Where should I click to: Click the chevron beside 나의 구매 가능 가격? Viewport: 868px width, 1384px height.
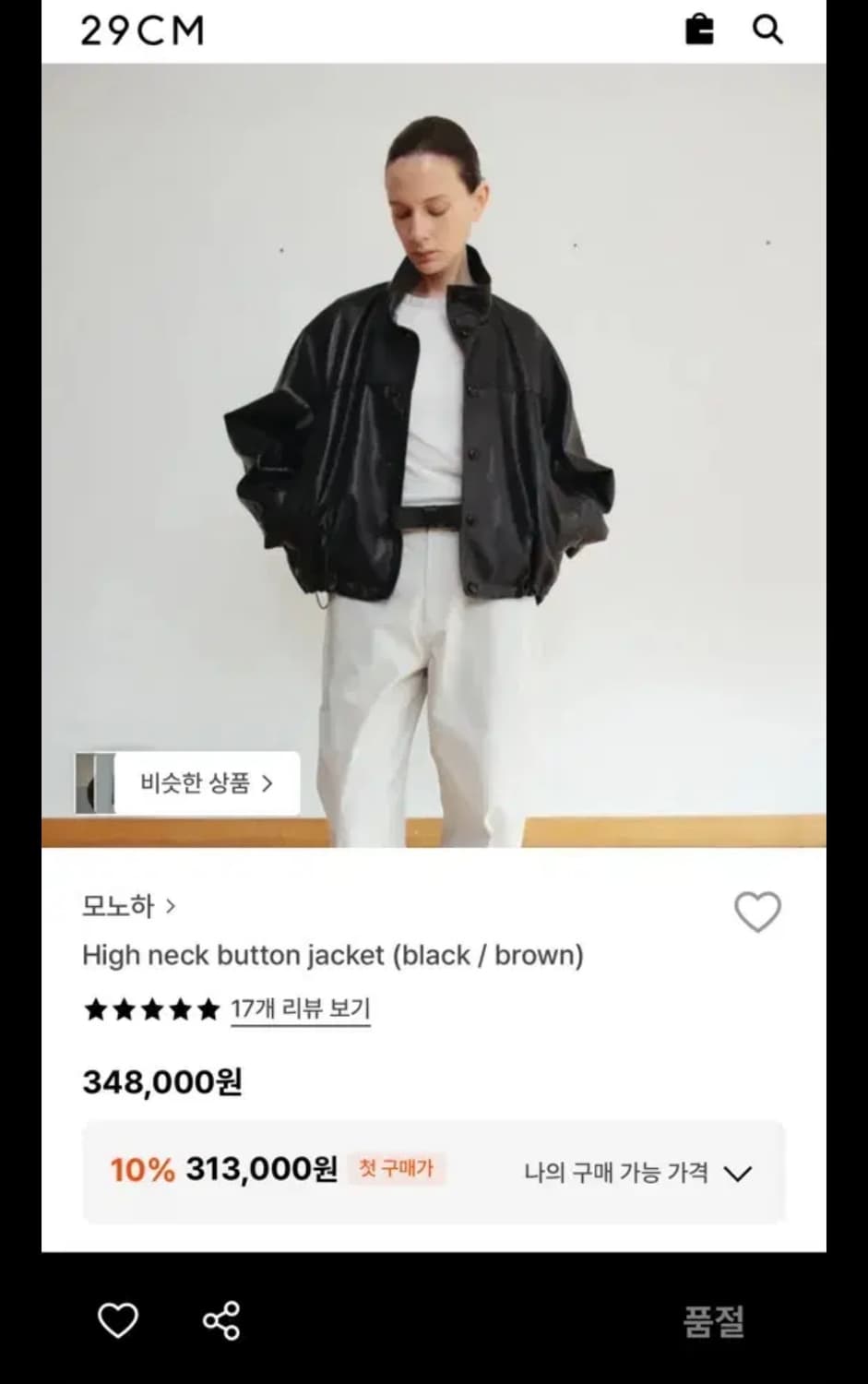tap(737, 1173)
